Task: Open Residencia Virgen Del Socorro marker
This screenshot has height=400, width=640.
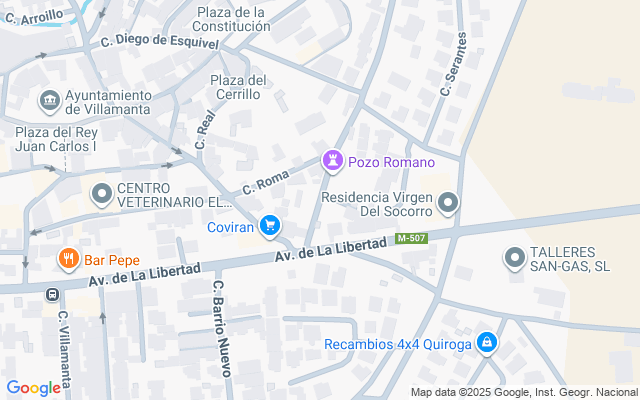Action: pyautogui.click(x=449, y=204)
